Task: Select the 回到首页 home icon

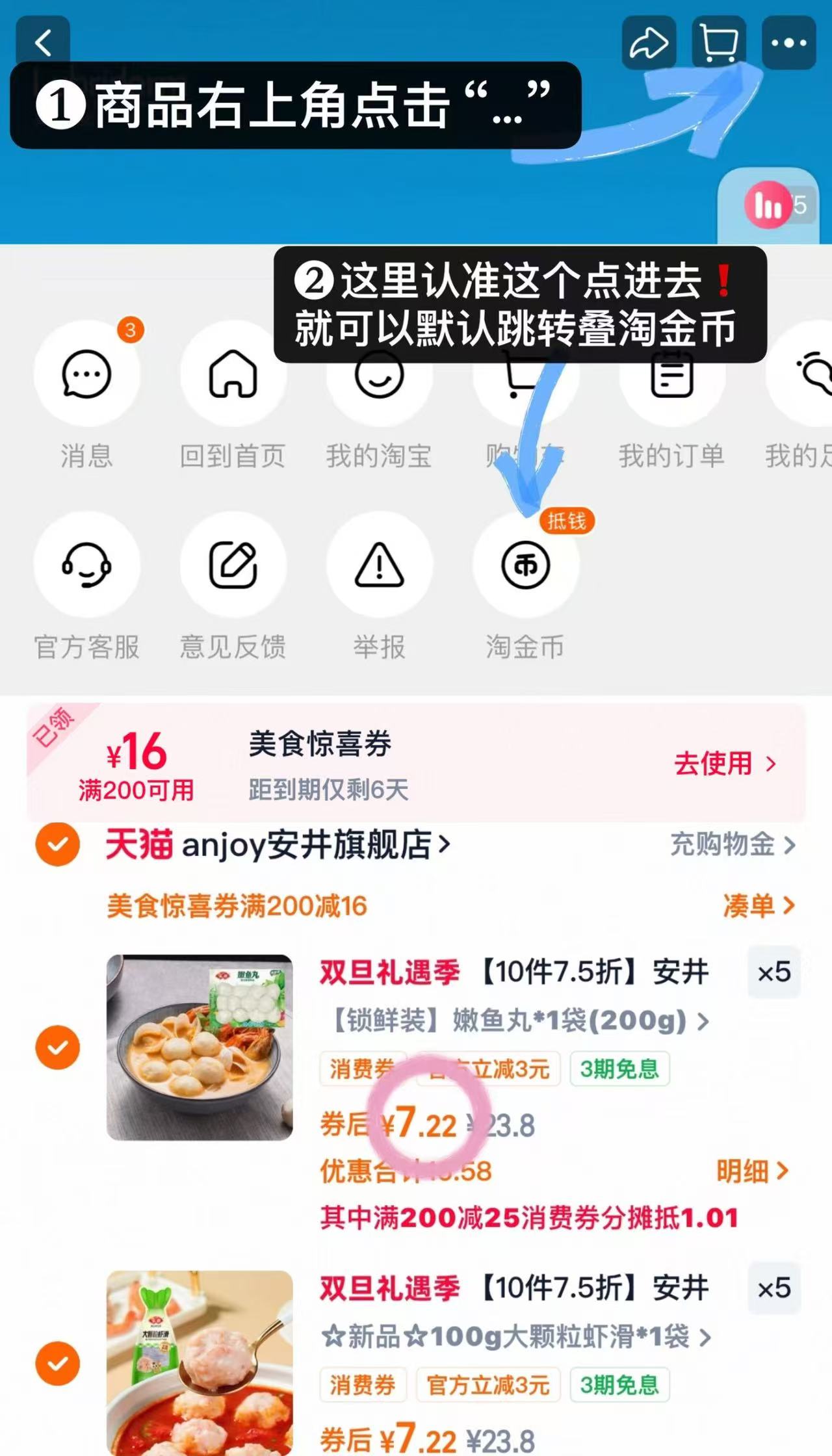Action: (x=233, y=374)
